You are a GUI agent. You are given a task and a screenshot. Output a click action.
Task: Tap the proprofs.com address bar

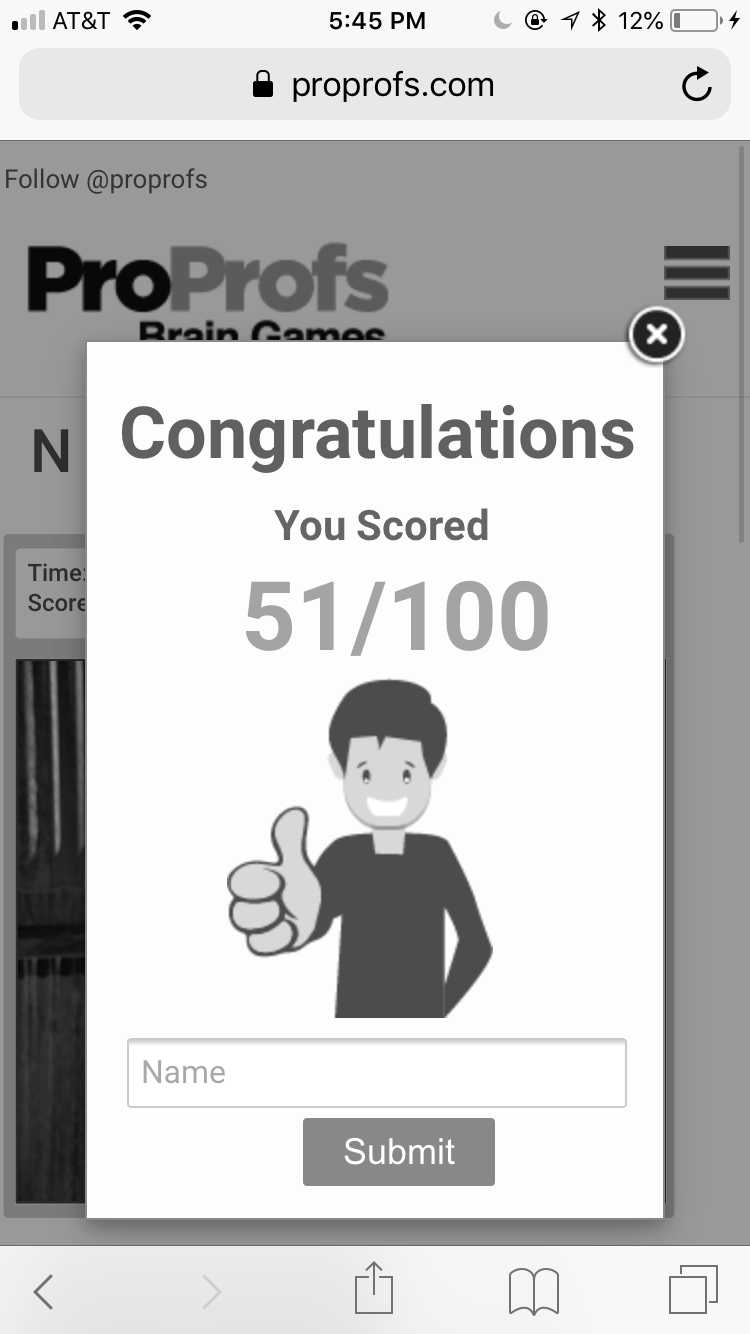tap(374, 85)
